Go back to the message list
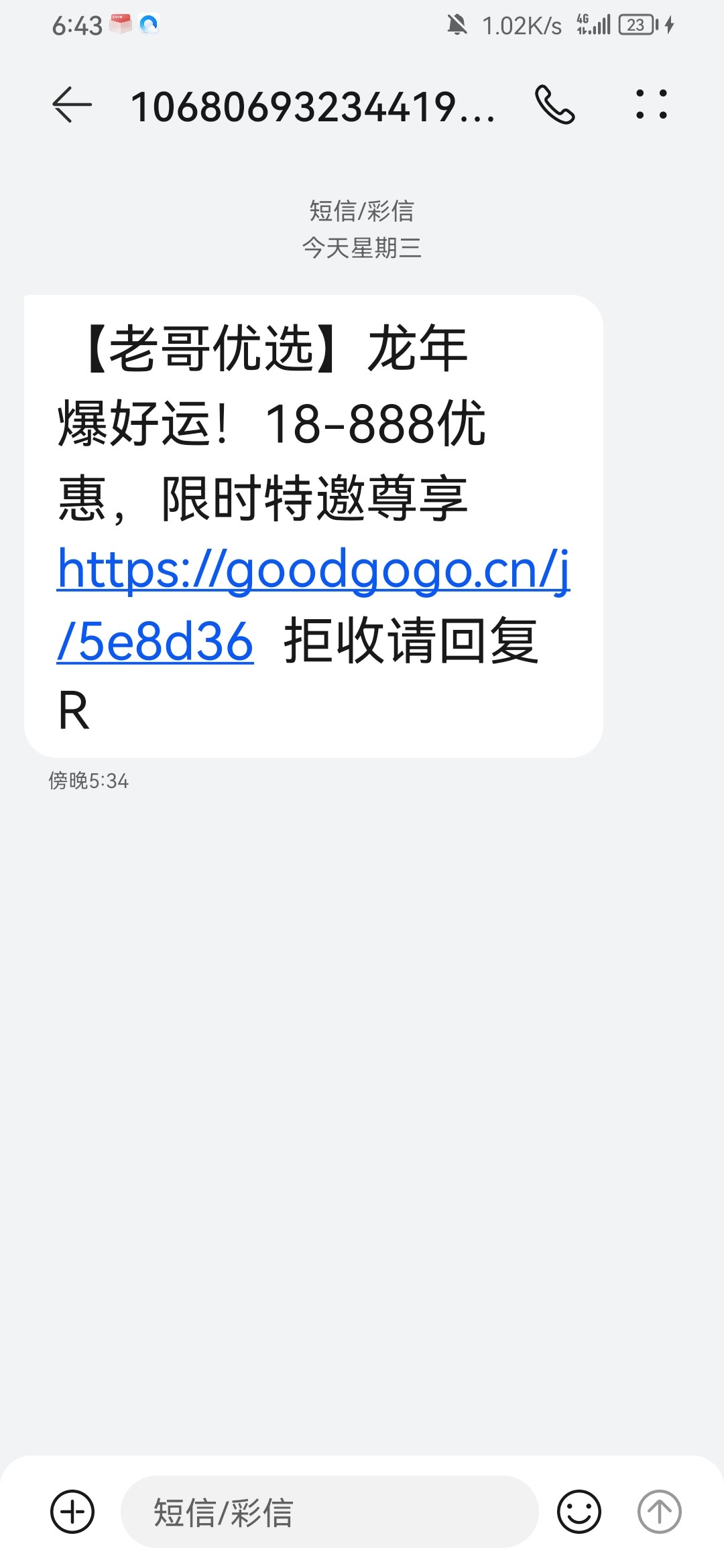The width and height of the screenshot is (724, 1568). pos(72,105)
